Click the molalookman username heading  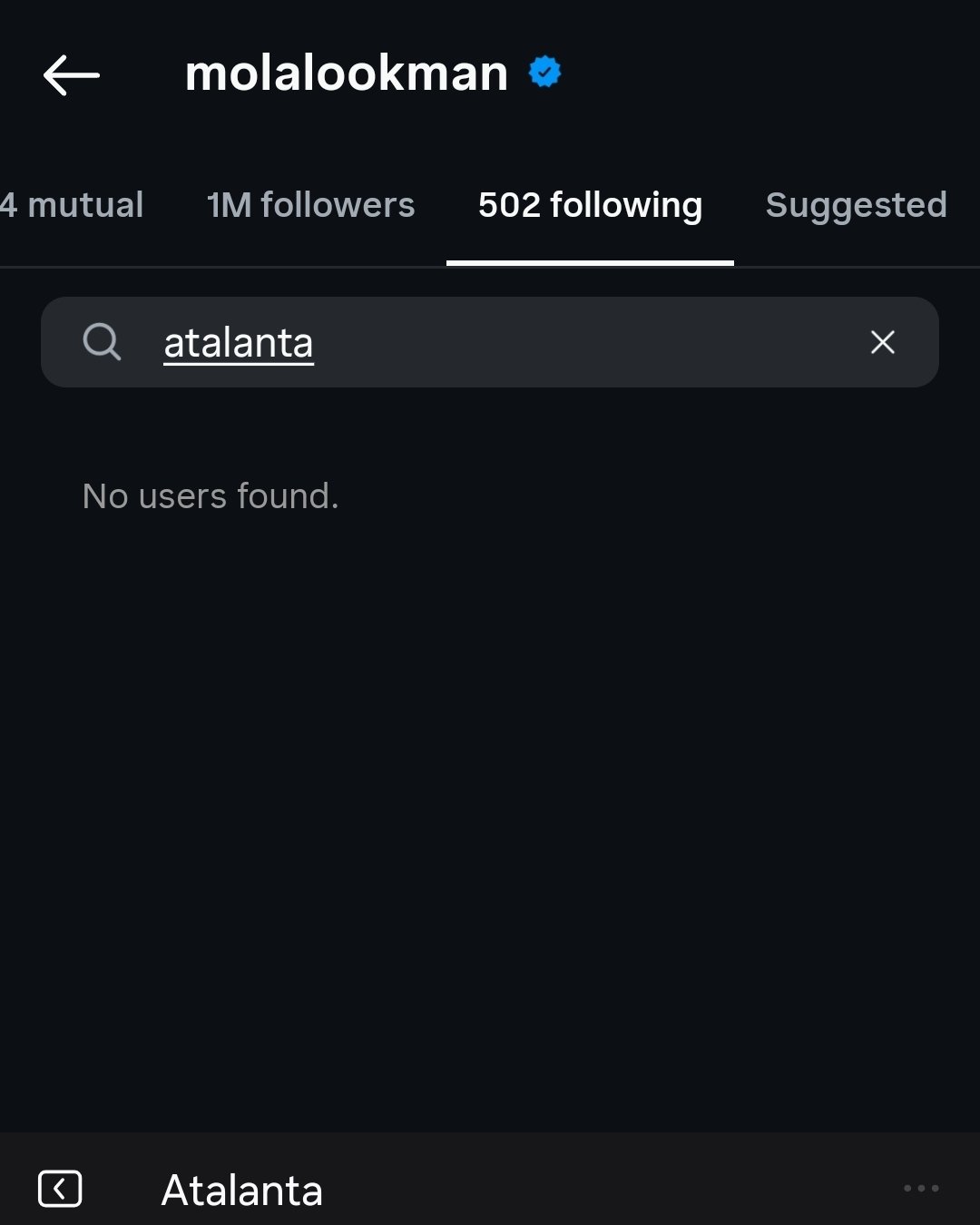click(345, 73)
